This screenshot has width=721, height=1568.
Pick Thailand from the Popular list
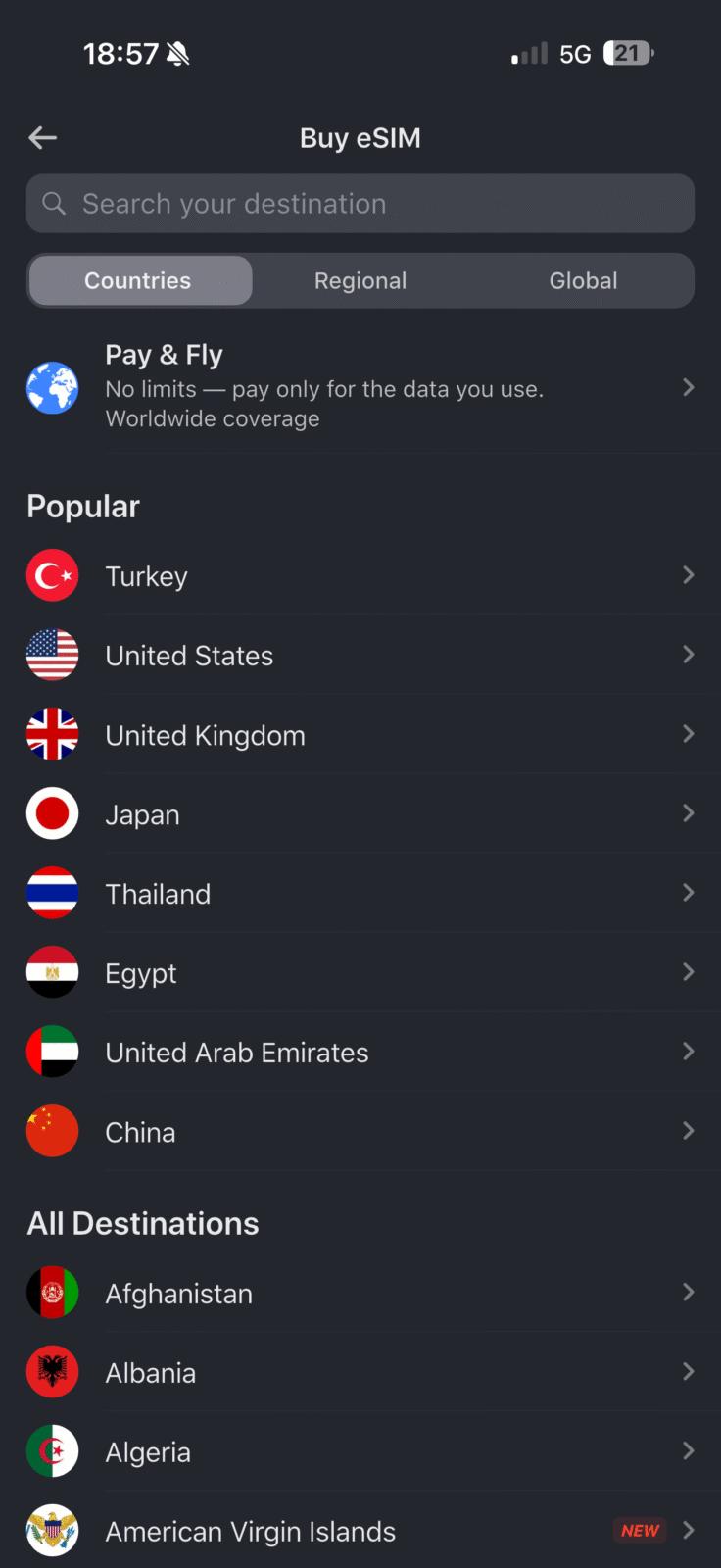(360, 894)
